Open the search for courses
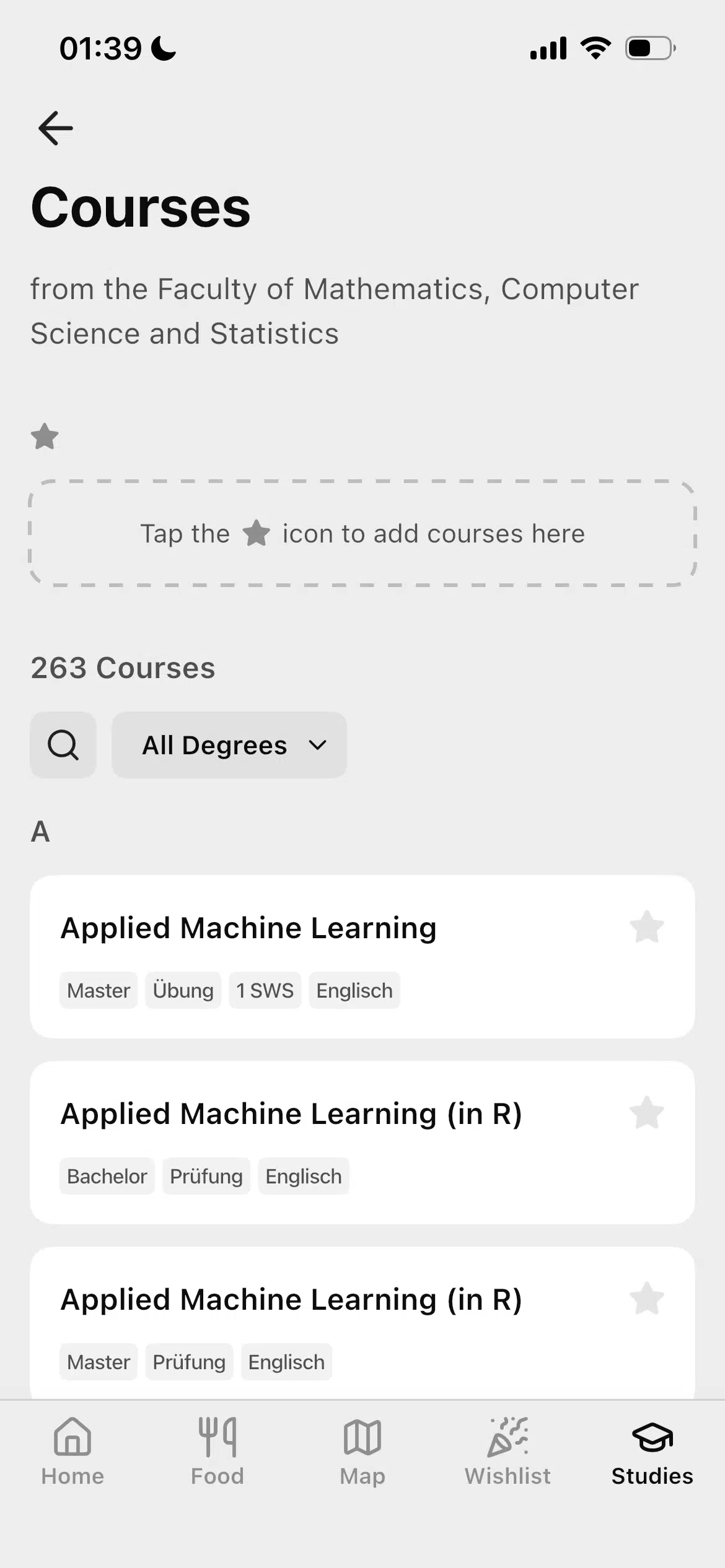This screenshot has width=725, height=1568. tap(63, 745)
